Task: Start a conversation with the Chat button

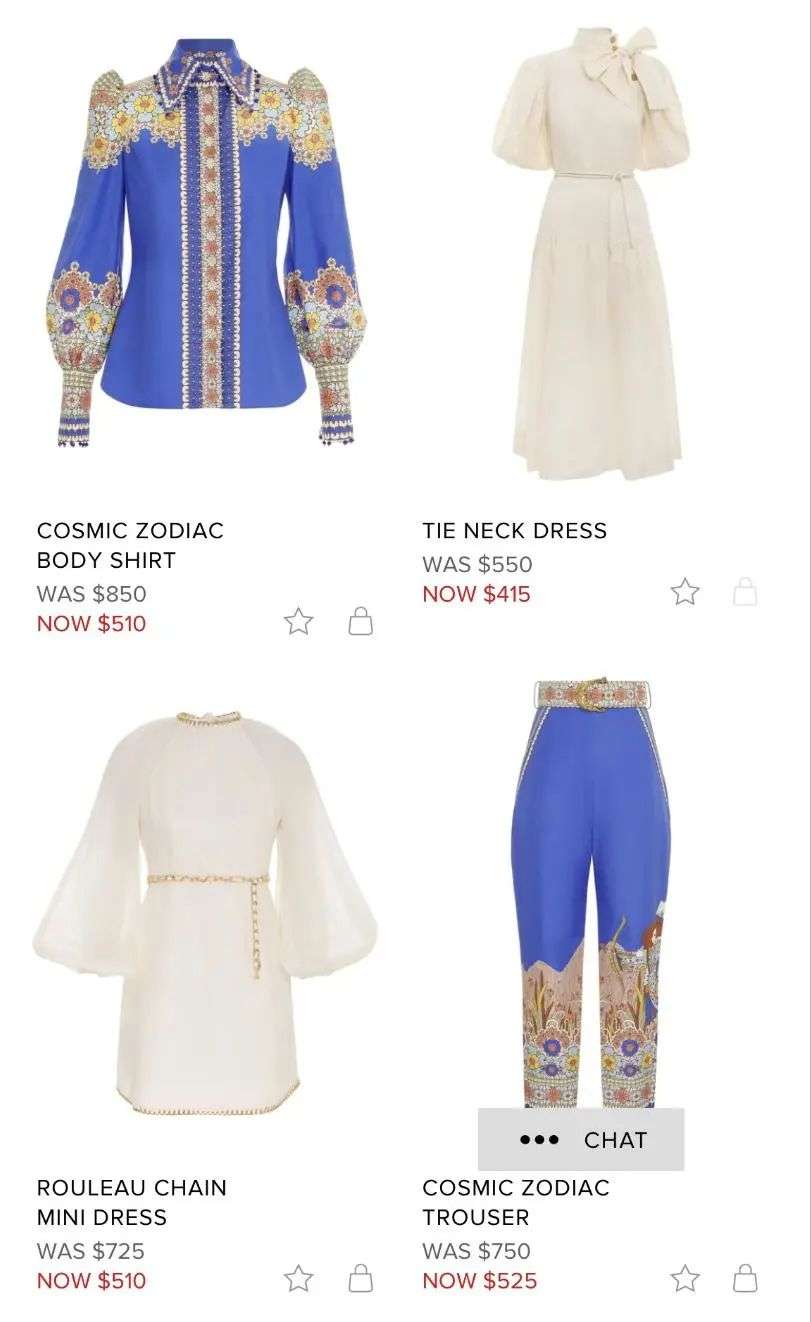Action: (581, 1139)
